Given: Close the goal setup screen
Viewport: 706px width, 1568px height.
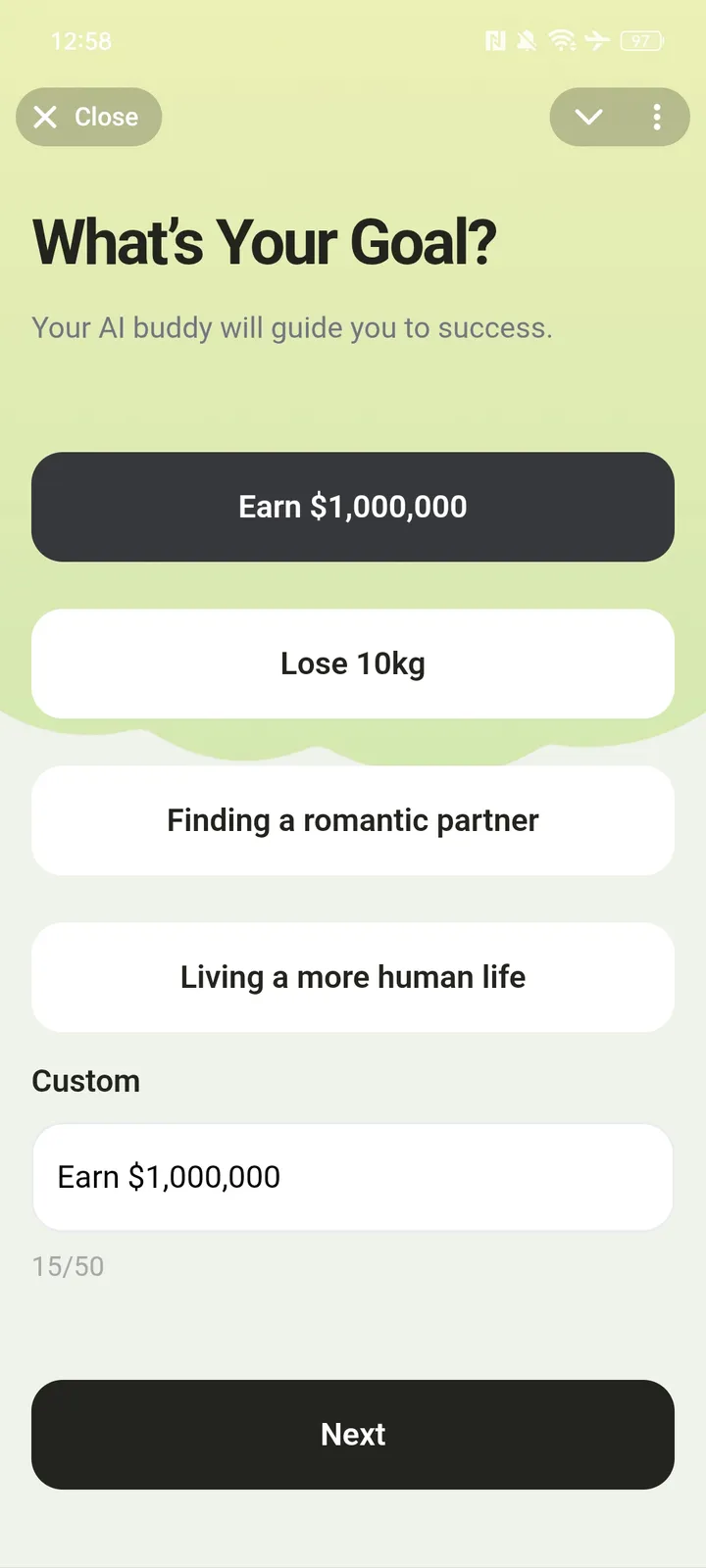Looking at the screenshot, I should click(88, 118).
